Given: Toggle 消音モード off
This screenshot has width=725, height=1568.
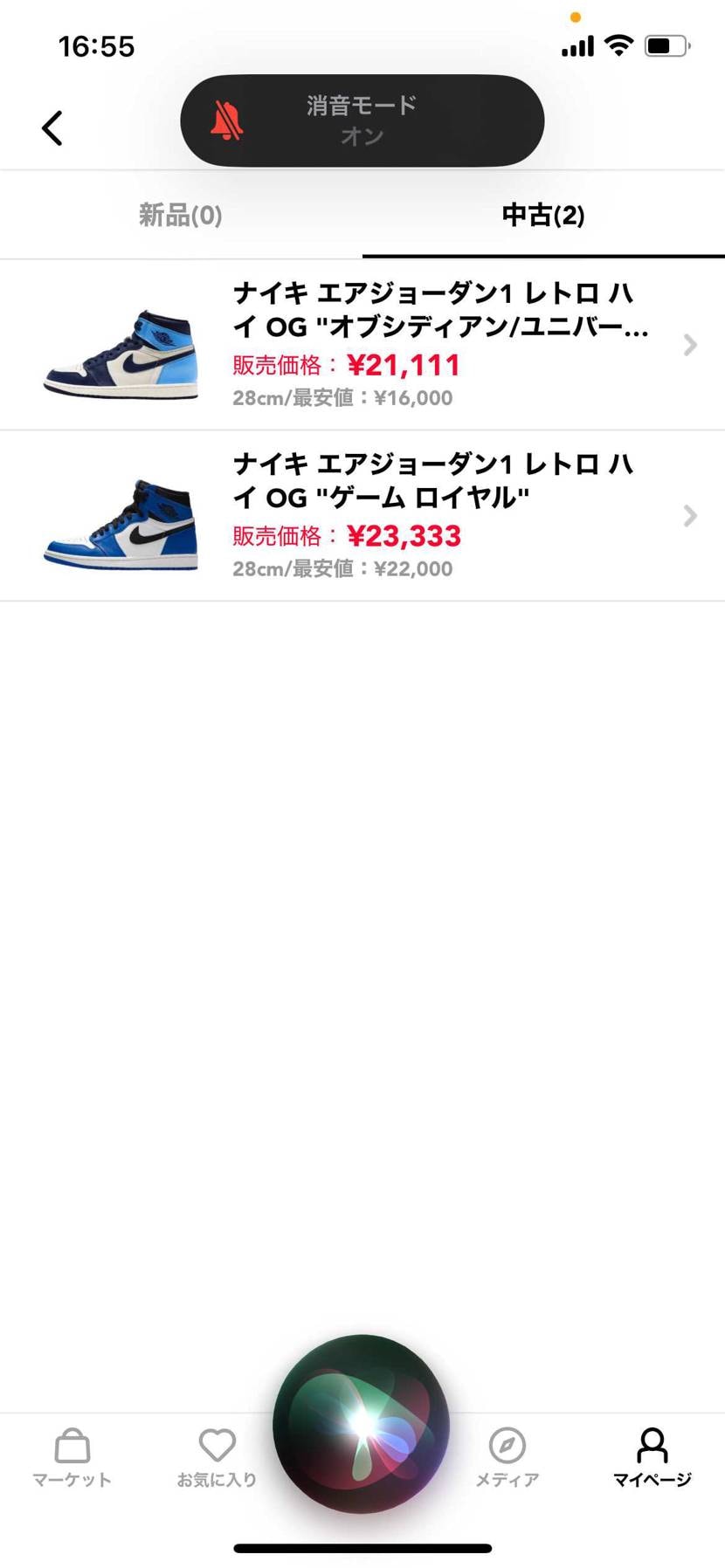Looking at the screenshot, I should (361, 120).
